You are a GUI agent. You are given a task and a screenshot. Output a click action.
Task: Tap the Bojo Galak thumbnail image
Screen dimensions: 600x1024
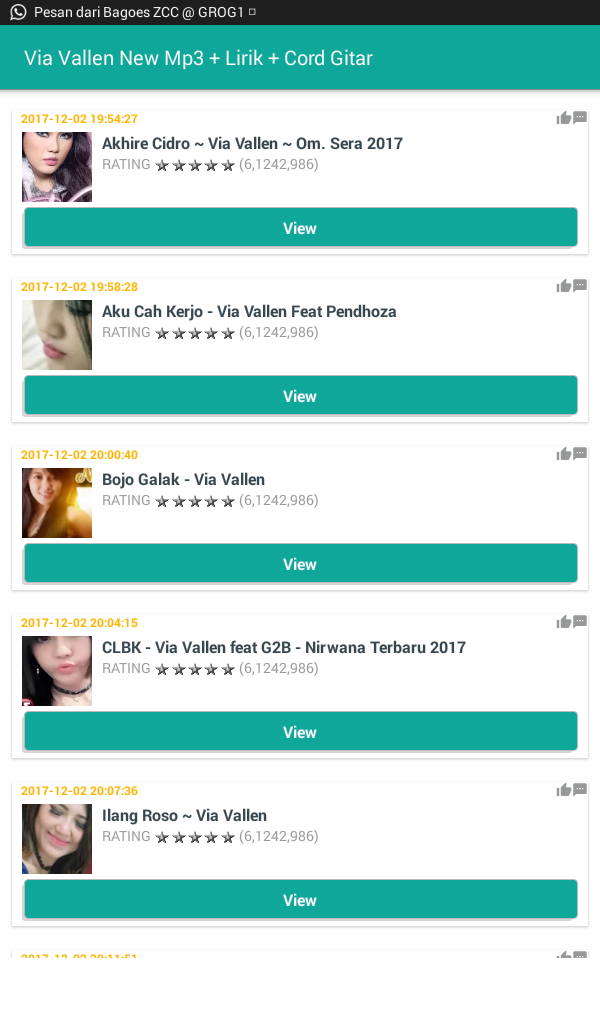[57, 503]
